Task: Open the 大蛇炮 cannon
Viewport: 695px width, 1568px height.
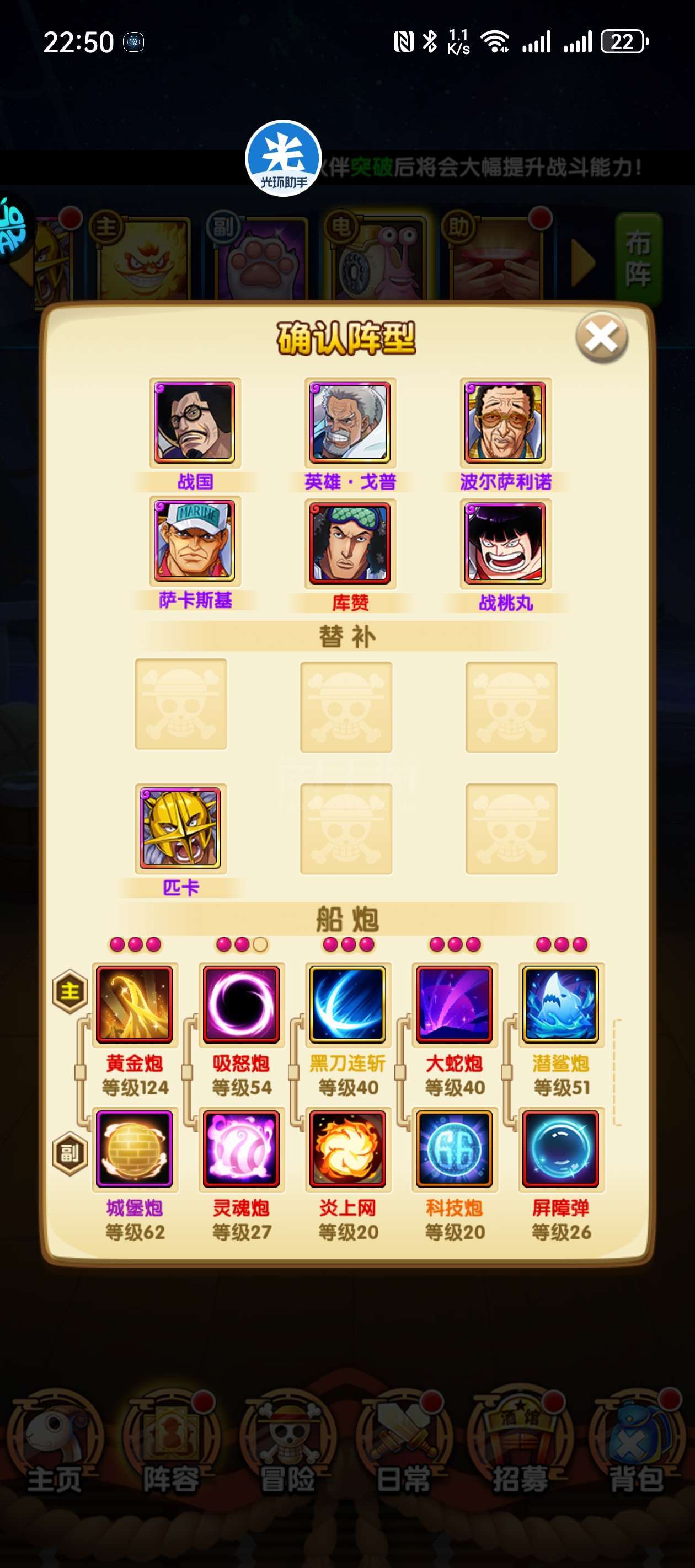Action: click(x=455, y=1005)
